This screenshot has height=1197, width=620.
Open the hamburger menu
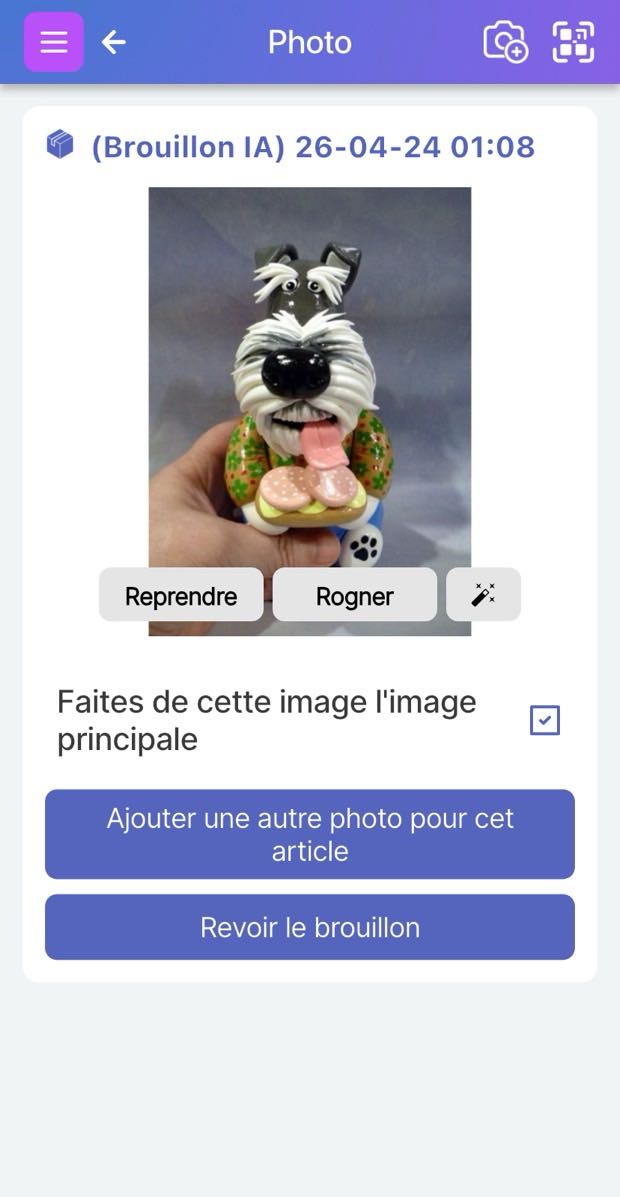click(54, 42)
